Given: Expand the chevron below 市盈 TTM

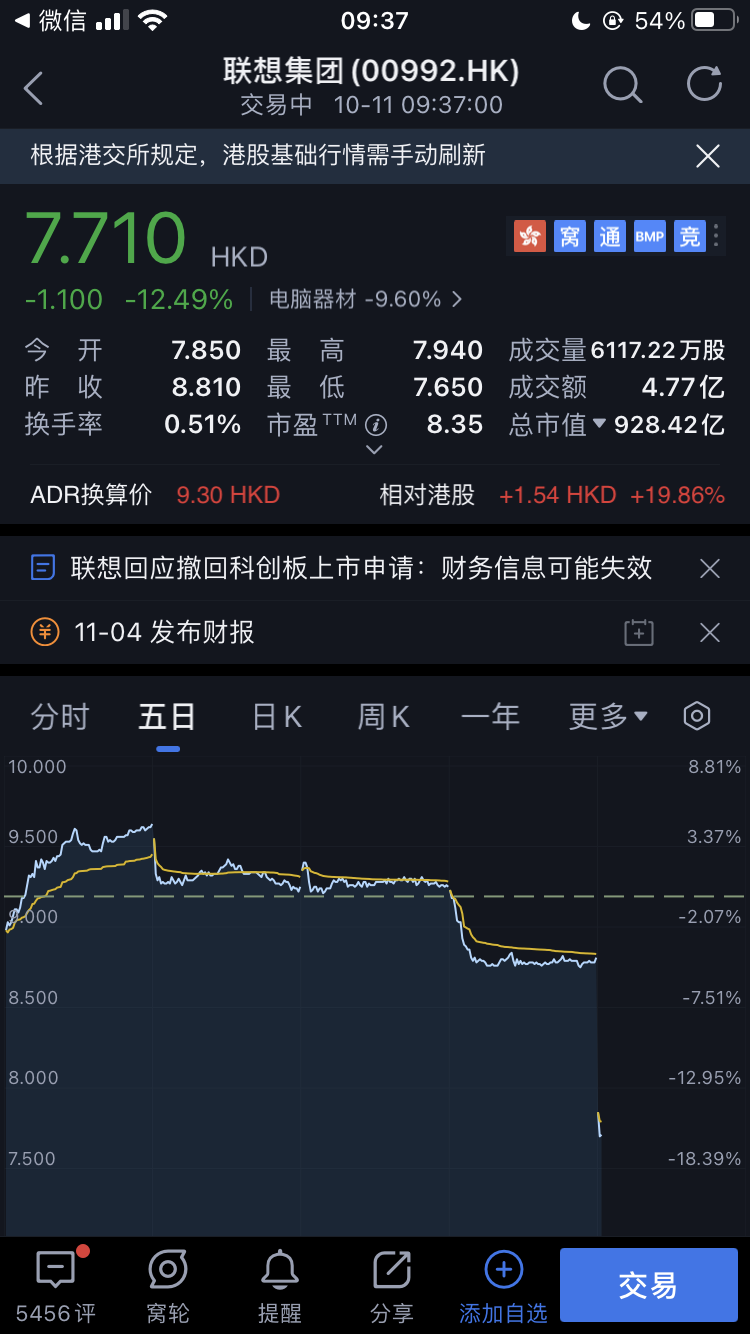Looking at the screenshot, I should point(374,449).
